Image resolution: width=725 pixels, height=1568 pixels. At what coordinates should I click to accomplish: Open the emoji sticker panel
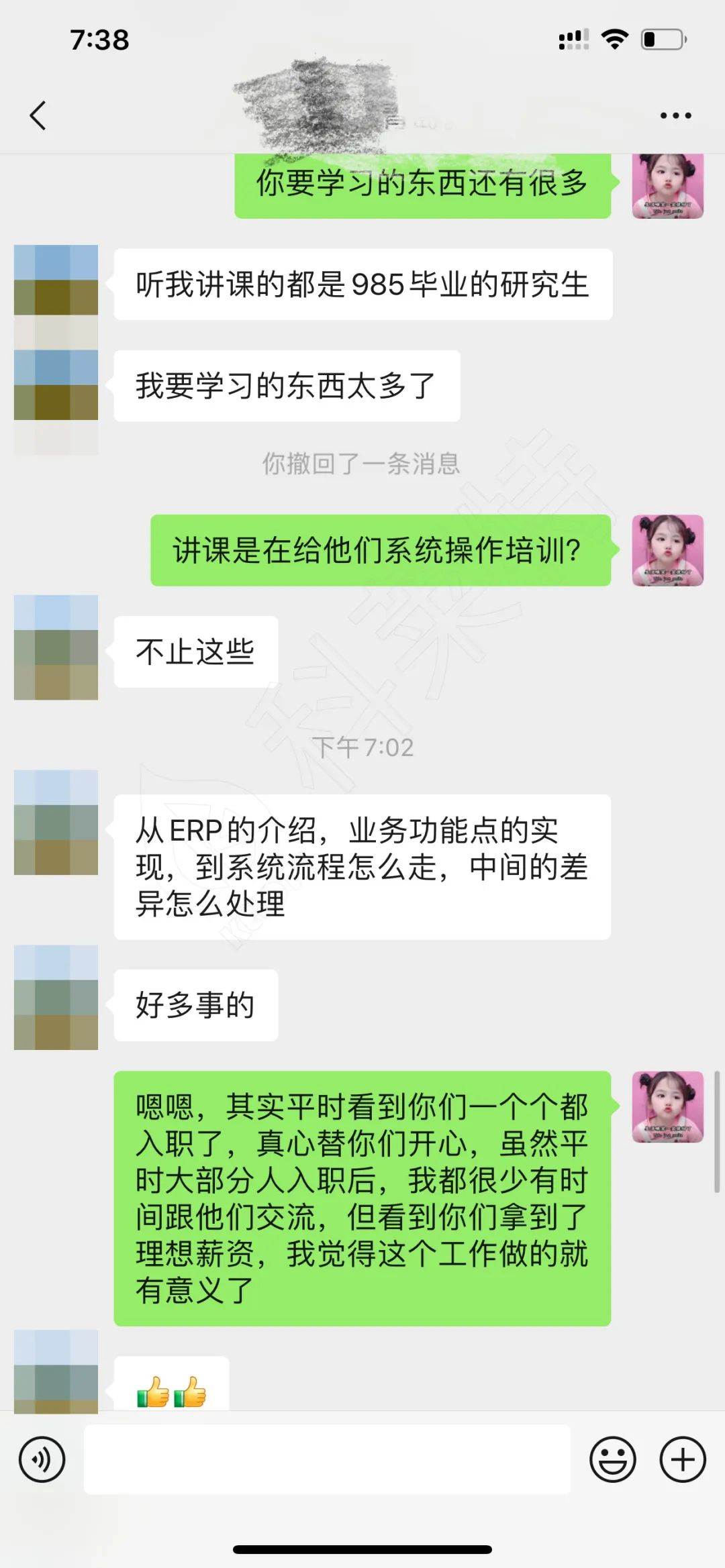click(612, 1459)
